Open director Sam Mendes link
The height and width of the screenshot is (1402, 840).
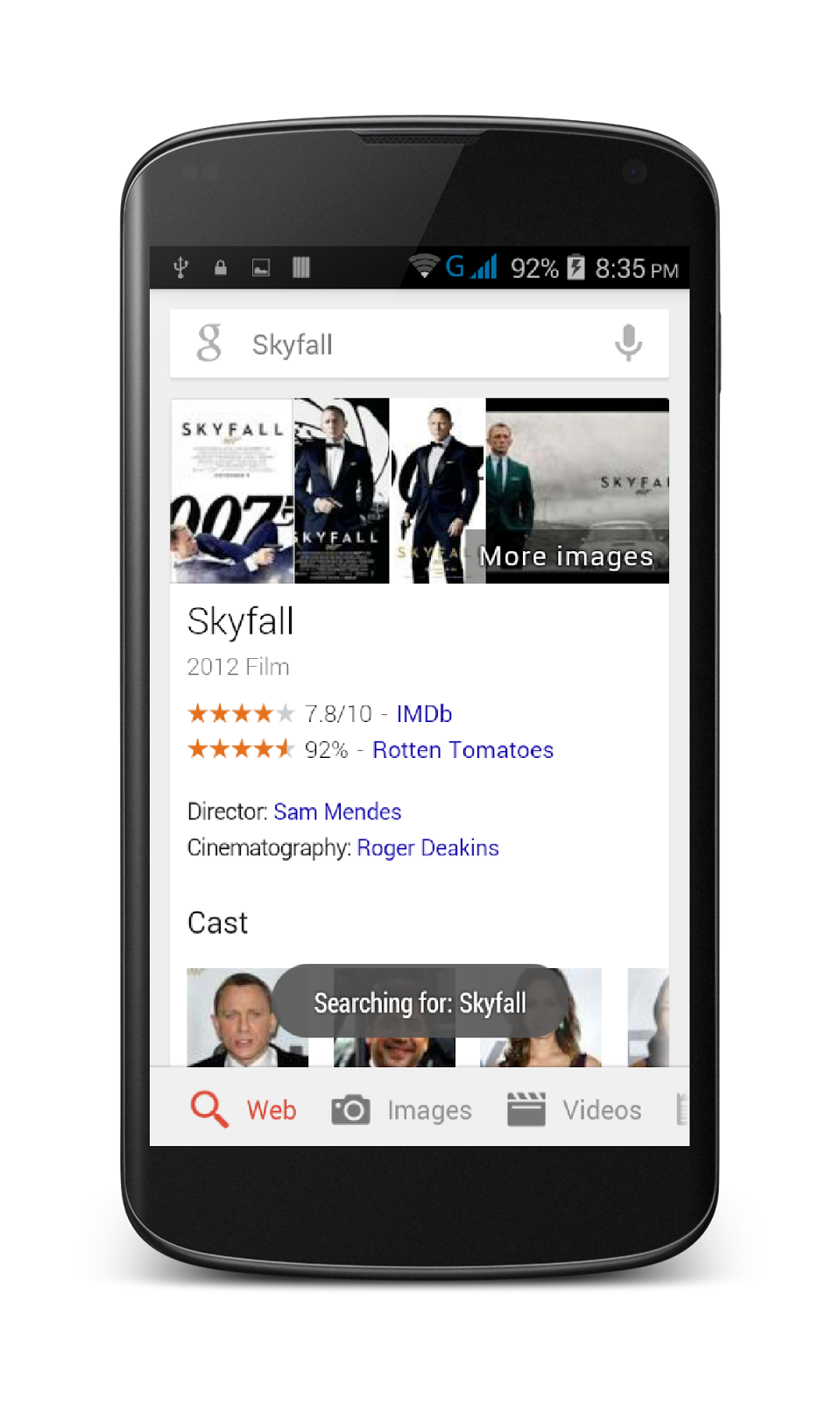(337, 811)
